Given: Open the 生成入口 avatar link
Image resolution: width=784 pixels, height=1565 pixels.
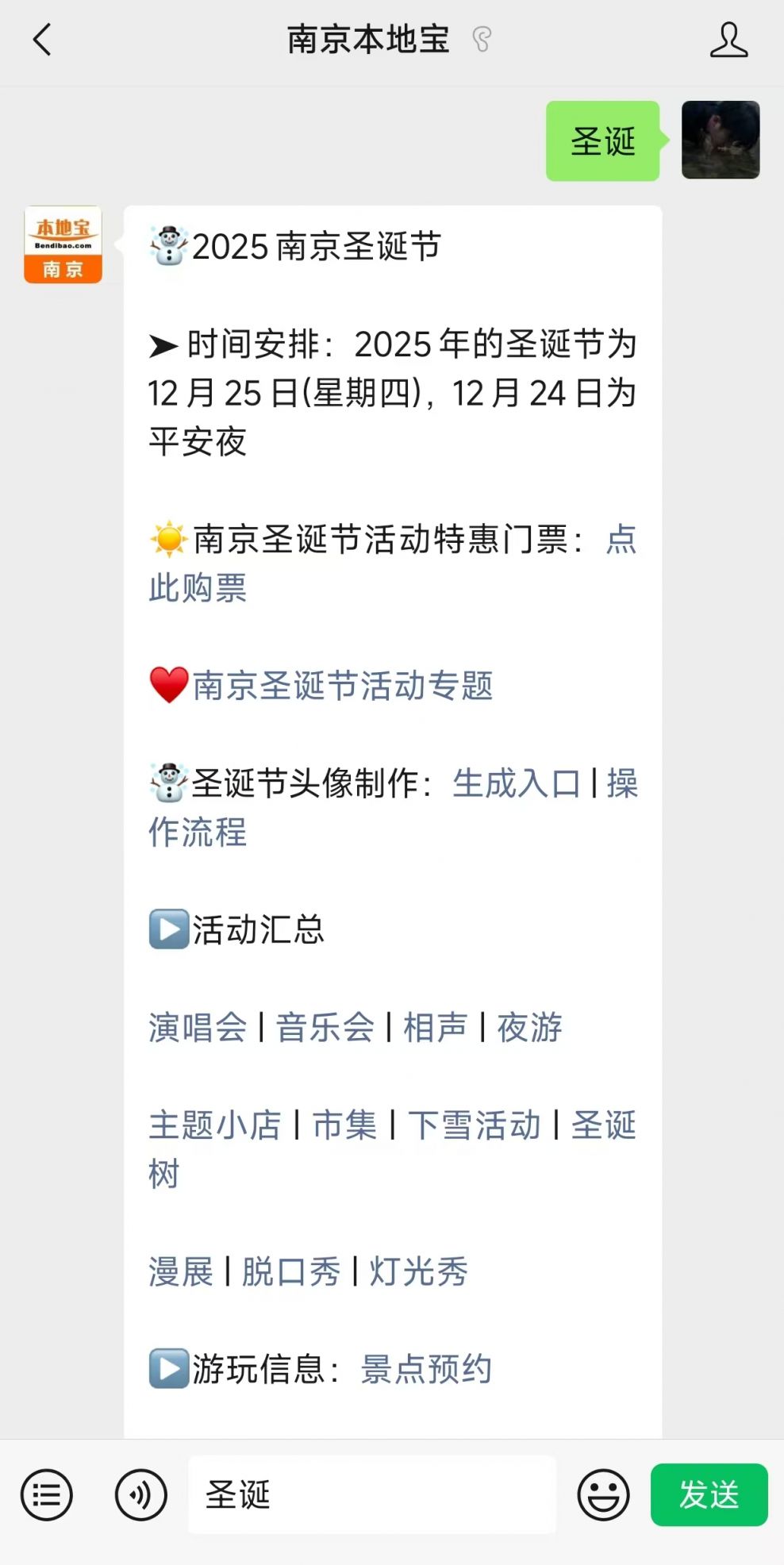Looking at the screenshot, I should pyautogui.click(x=516, y=783).
